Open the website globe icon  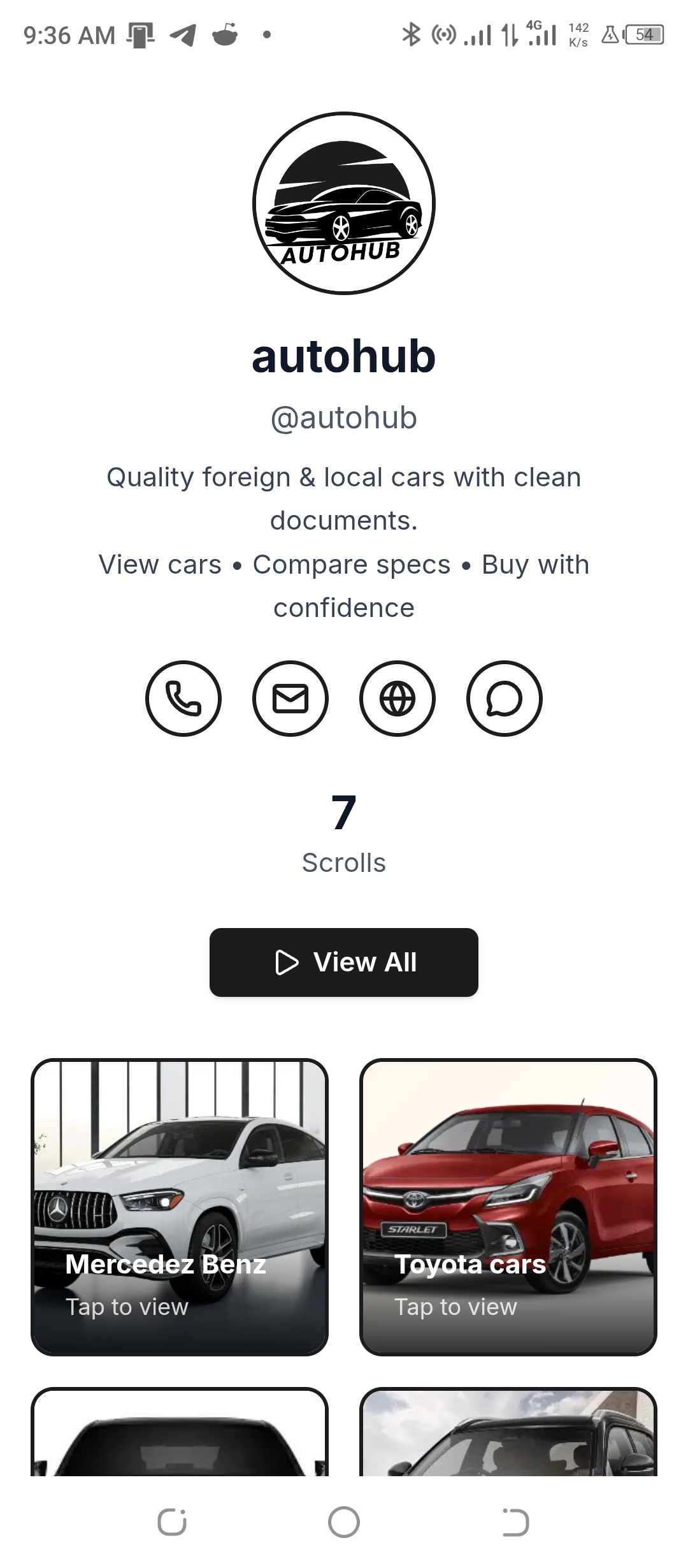point(398,699)
